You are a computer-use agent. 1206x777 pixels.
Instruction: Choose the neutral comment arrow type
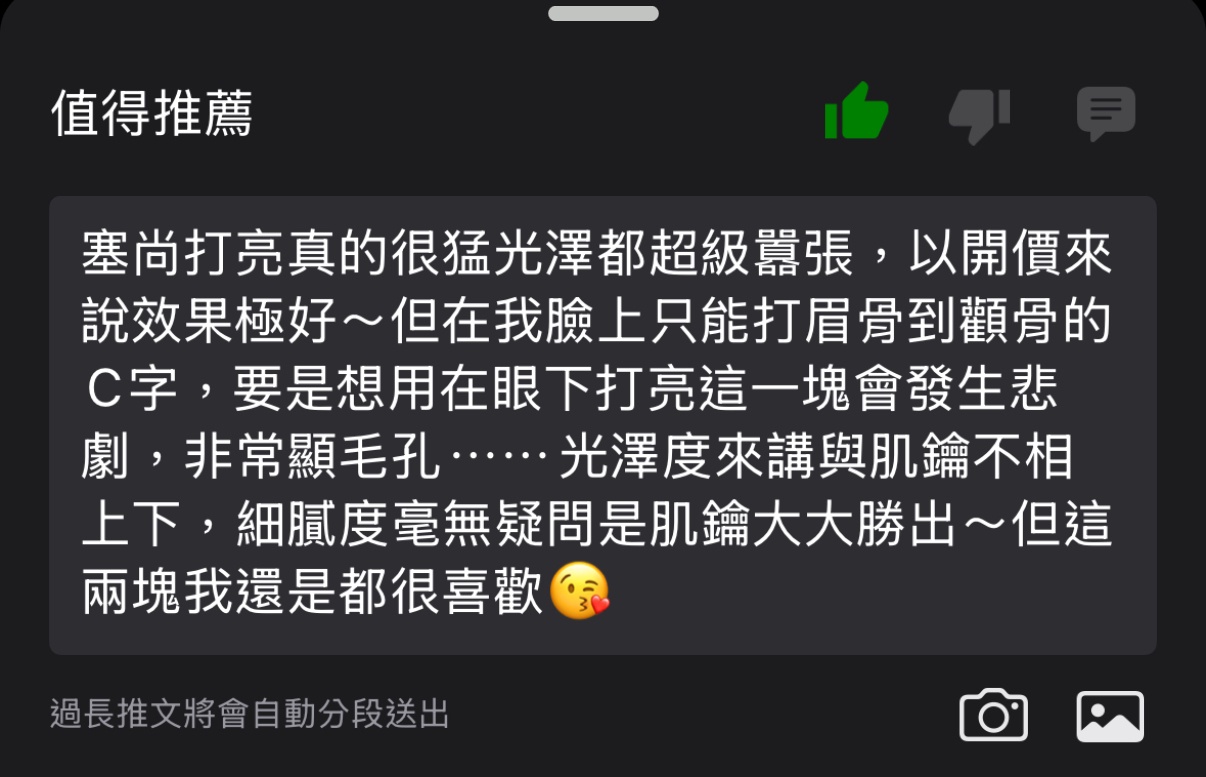pyautogui.click(x=1105, y=112)
